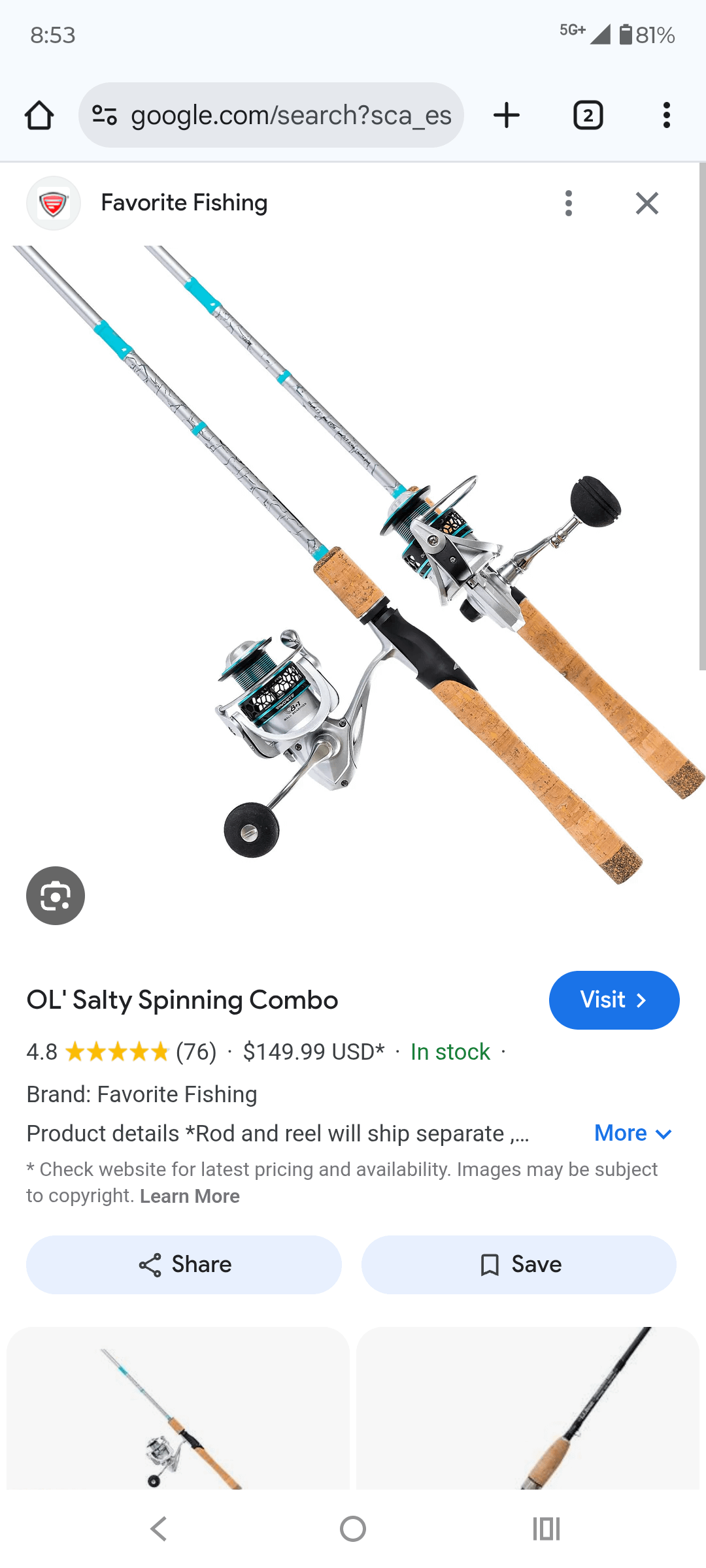Open the Favorite Fishing source link
706x1568 pixels.
184,203
